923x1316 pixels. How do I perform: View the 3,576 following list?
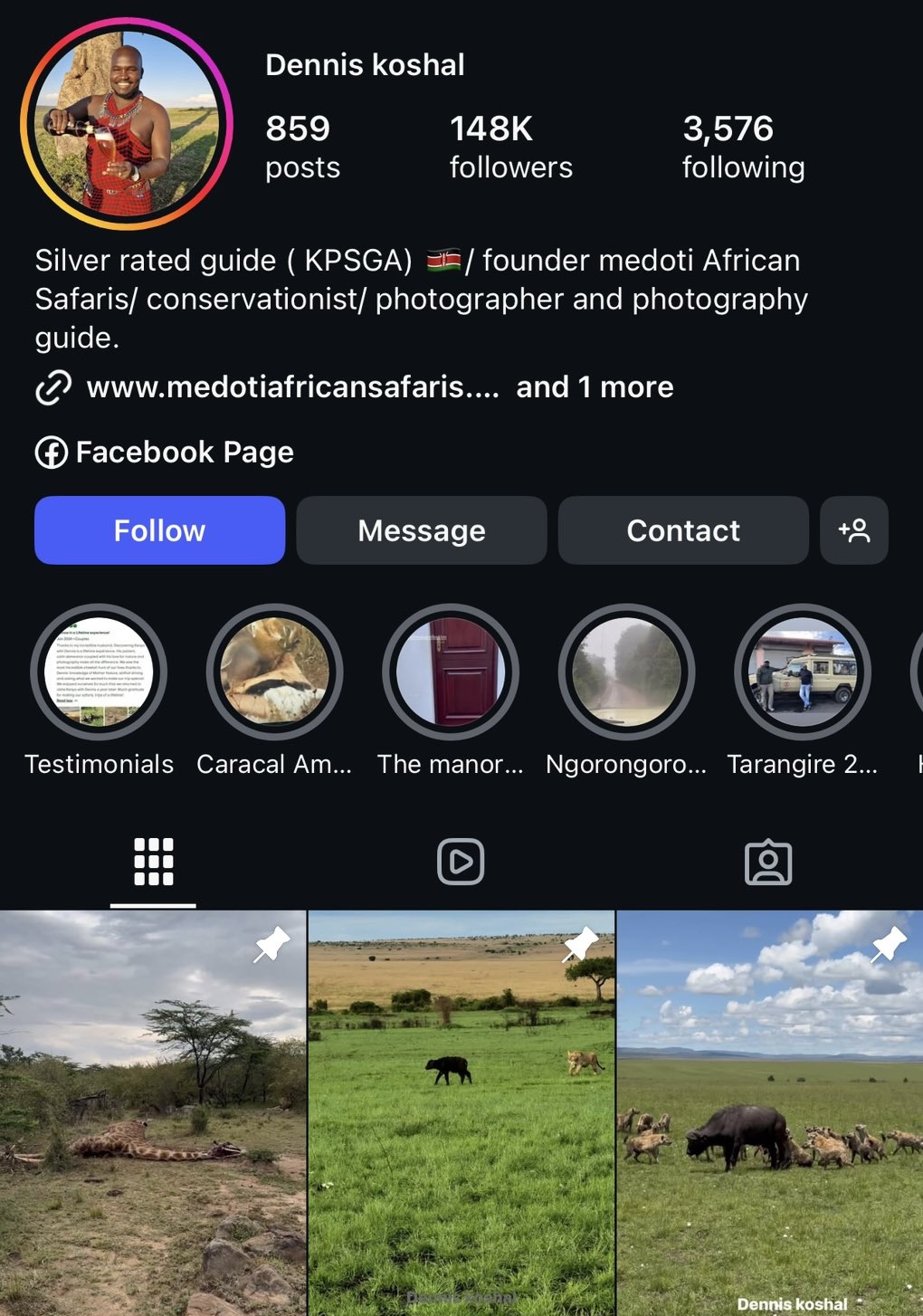click(x=743, y=147)
